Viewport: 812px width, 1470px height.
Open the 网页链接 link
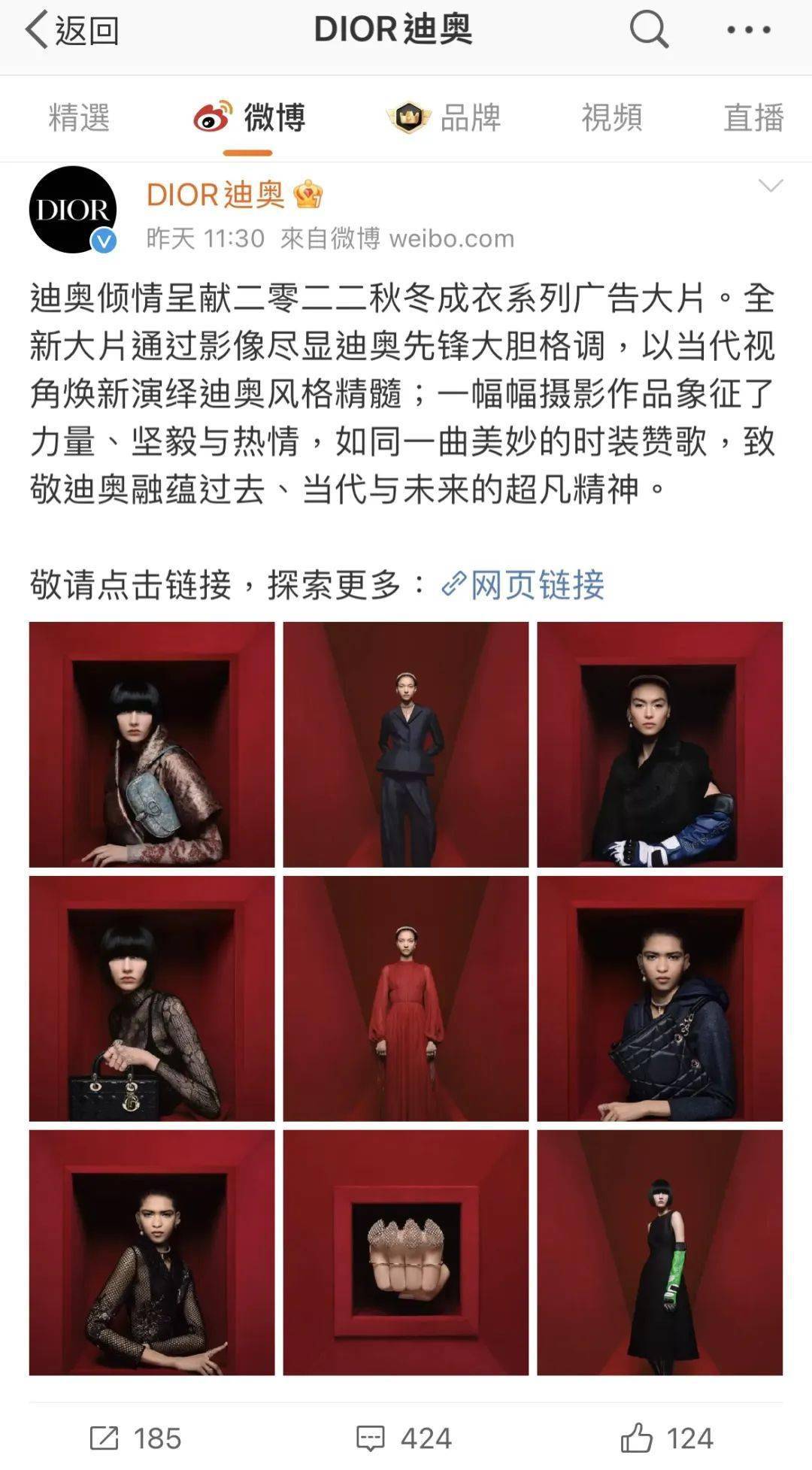[523, 584]
